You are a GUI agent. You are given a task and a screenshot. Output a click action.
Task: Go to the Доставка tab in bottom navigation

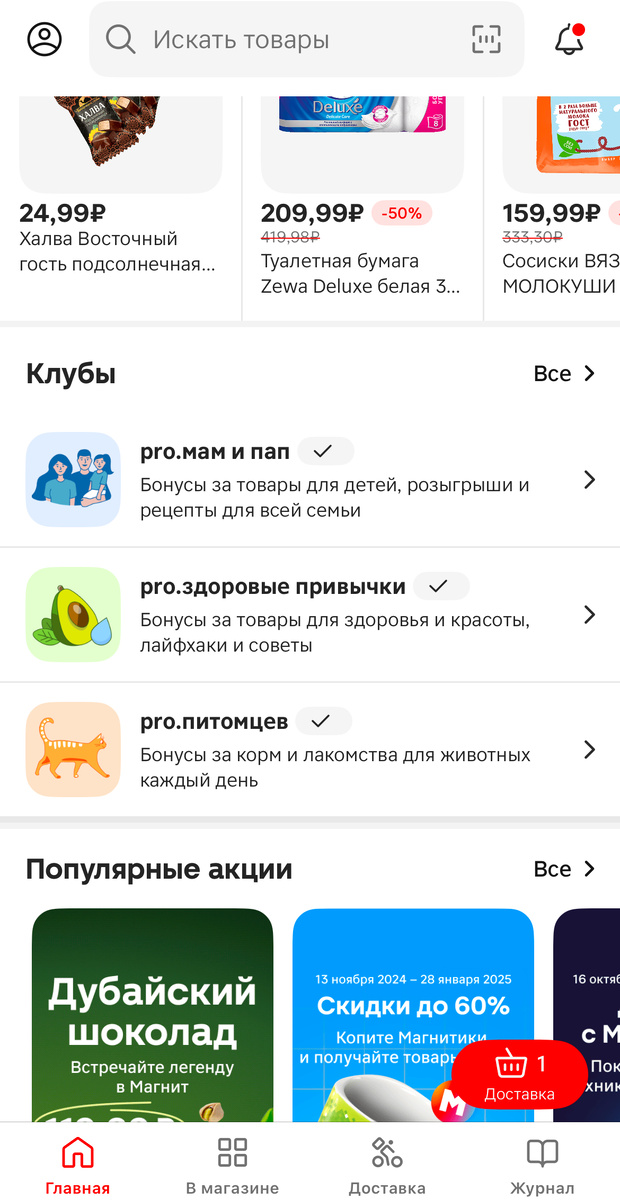(387, 1165)
